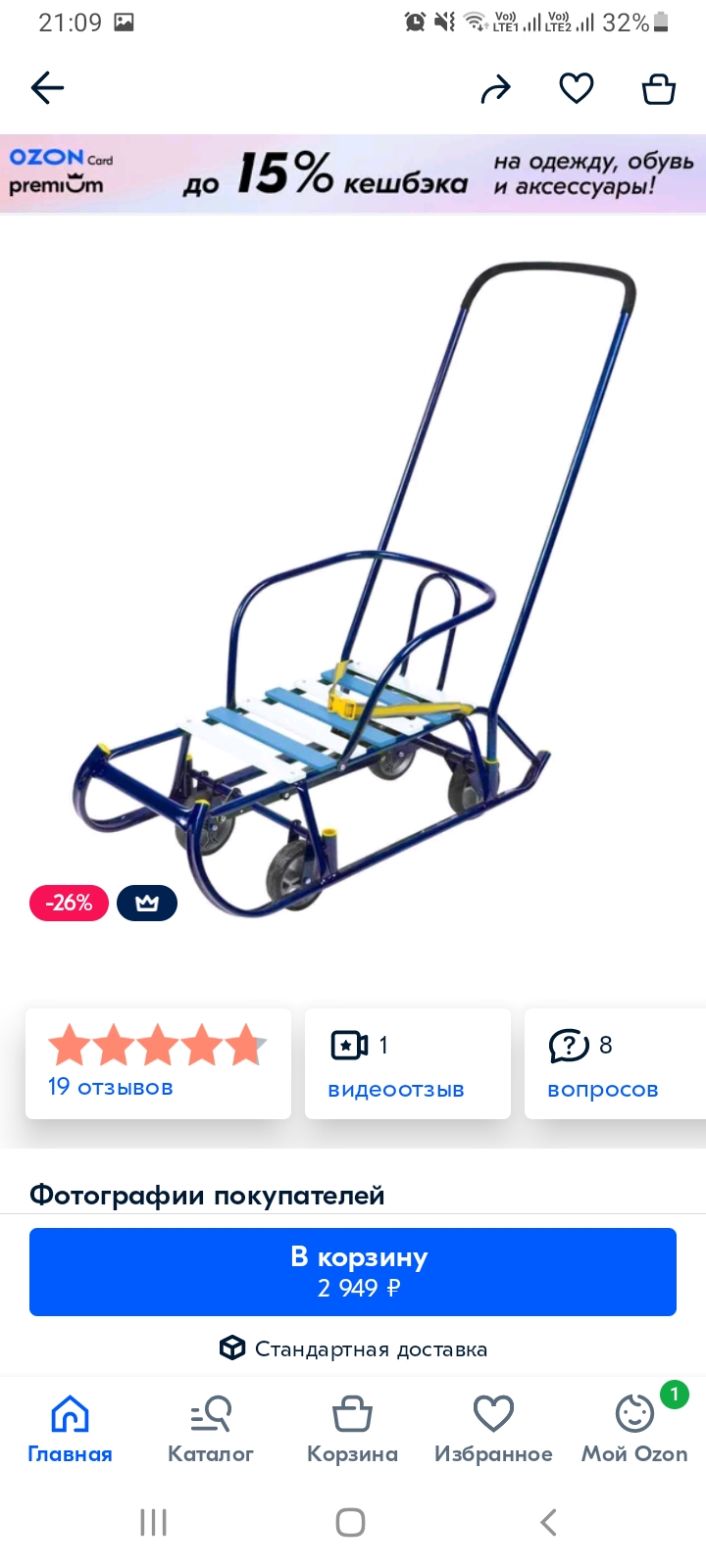The image size is (706, 1568).
Task: Tap the system back button
Action: [549, 1522]
